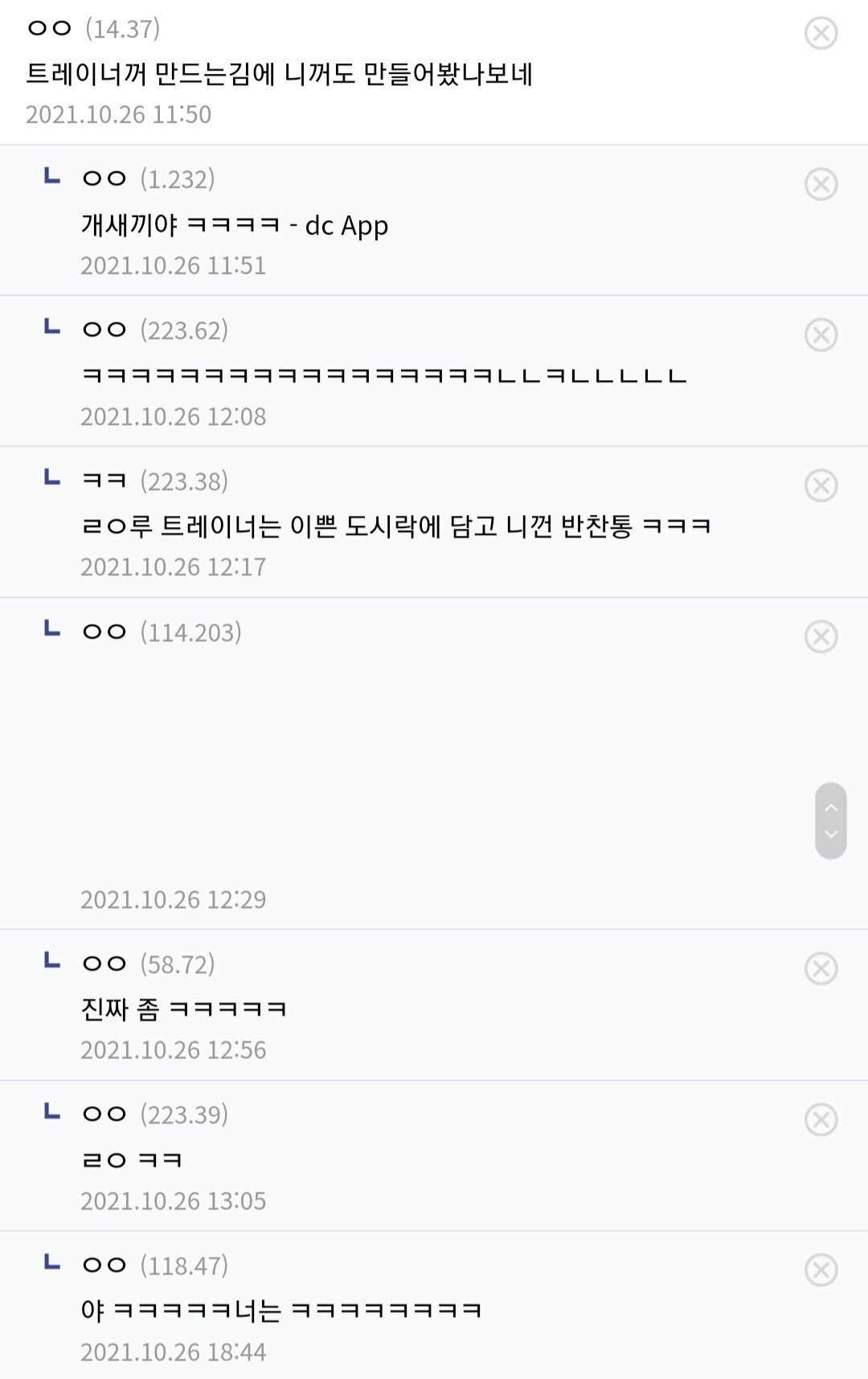This screenshot has width=868, height=1379.
Task: Tap the down arrow on the scroll widget
Action: tap(831, 835)
